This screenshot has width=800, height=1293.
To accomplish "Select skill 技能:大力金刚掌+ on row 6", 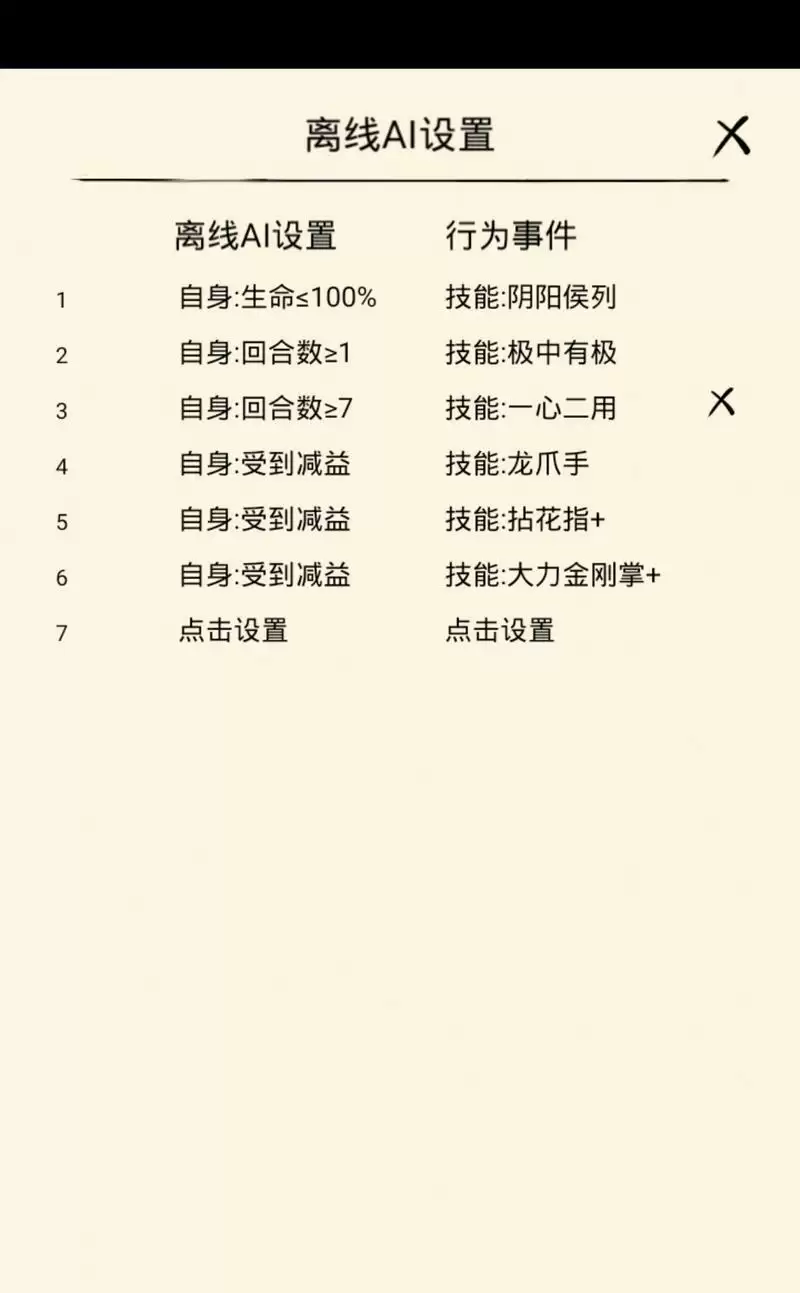I will coord(553,575).
